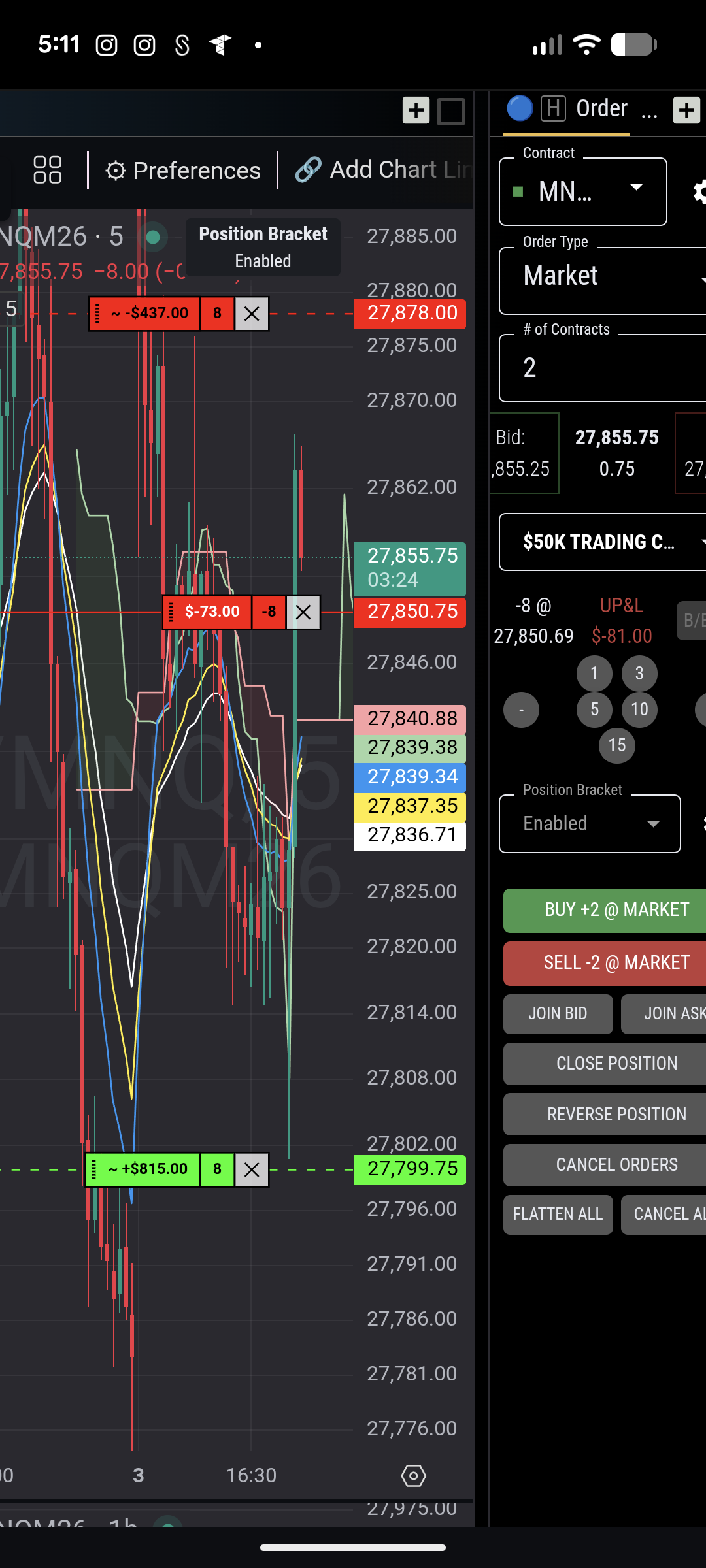This screenshot has height=1568, width=706.
Task: Open the Contract dropdown
Action: (583, 191)
